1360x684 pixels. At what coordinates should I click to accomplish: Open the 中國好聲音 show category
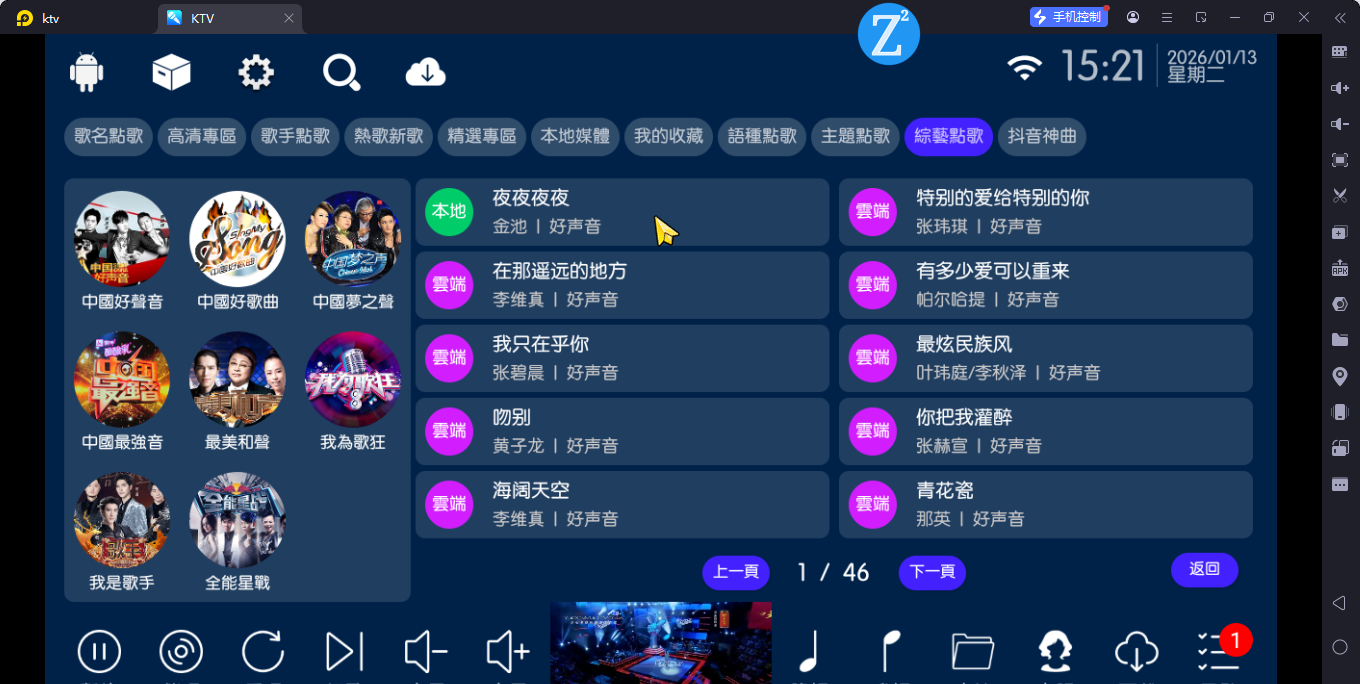pos(122,250)
